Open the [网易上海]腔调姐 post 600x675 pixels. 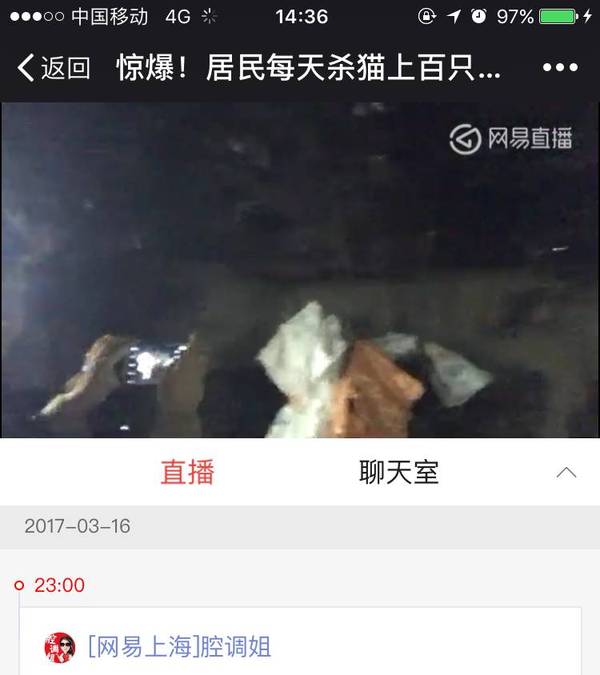click(x=180, y=646)
